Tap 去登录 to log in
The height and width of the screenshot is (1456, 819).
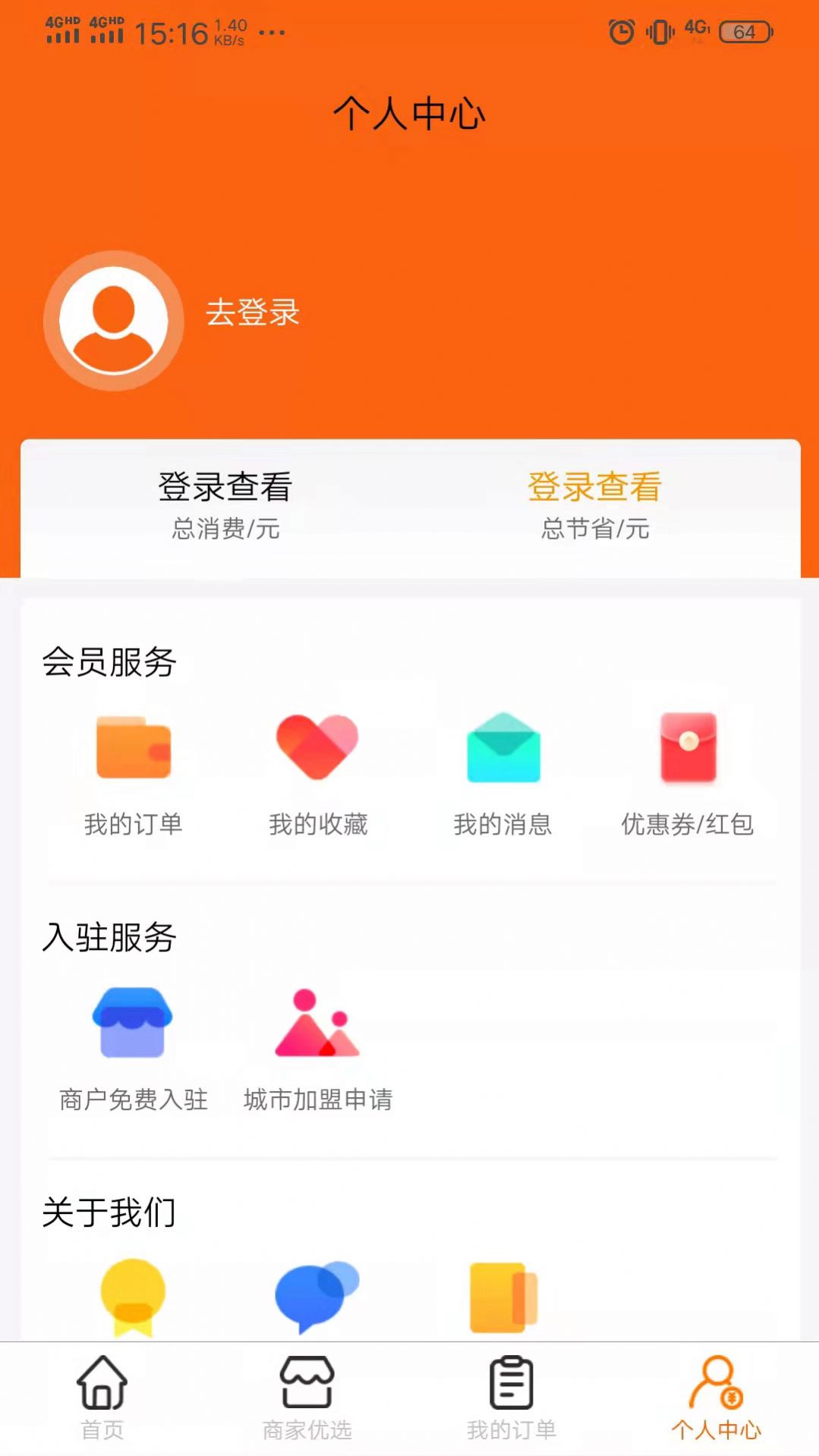click(253, 313)
